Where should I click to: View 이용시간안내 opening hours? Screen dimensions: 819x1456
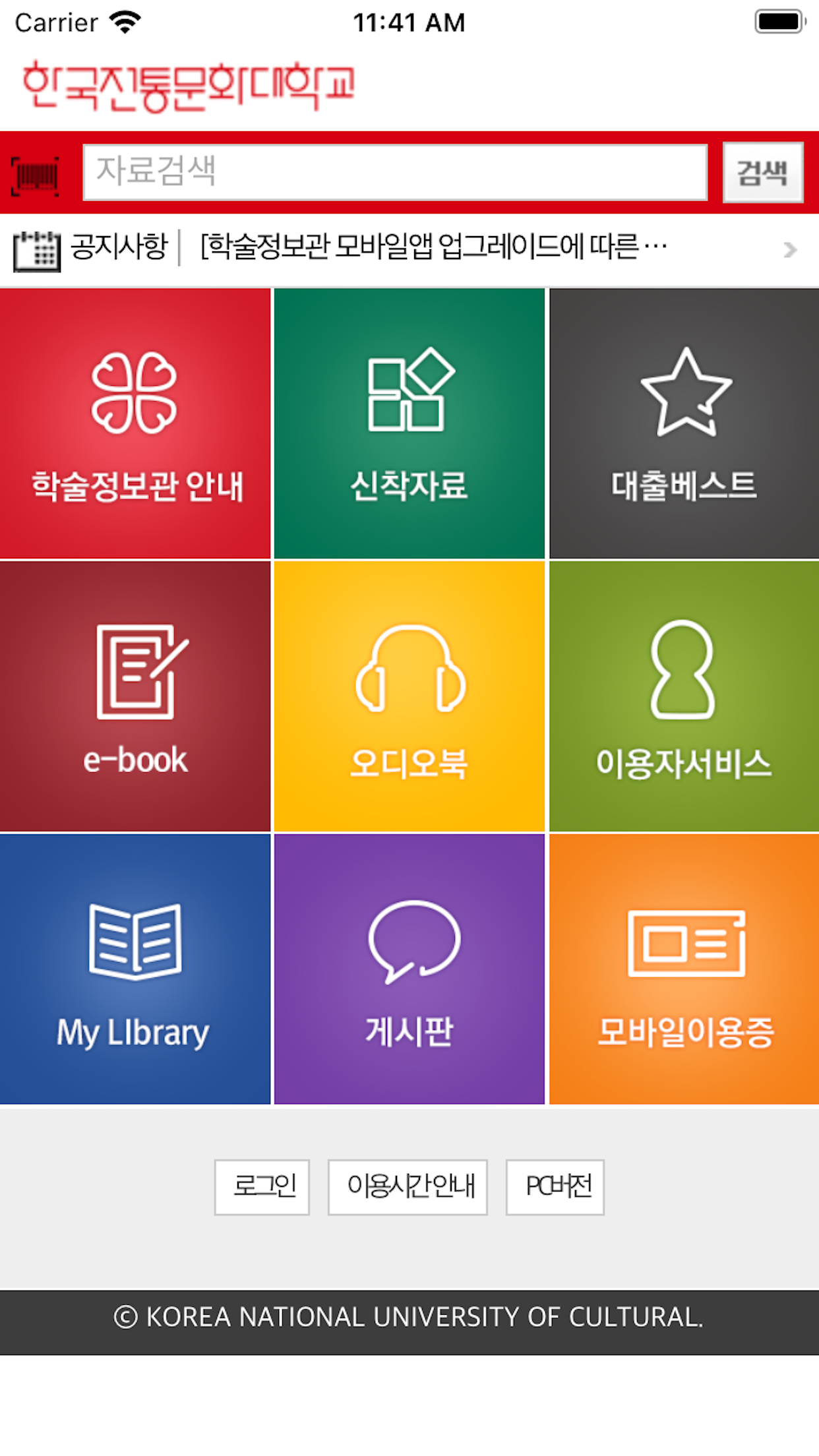(408, 1187)
